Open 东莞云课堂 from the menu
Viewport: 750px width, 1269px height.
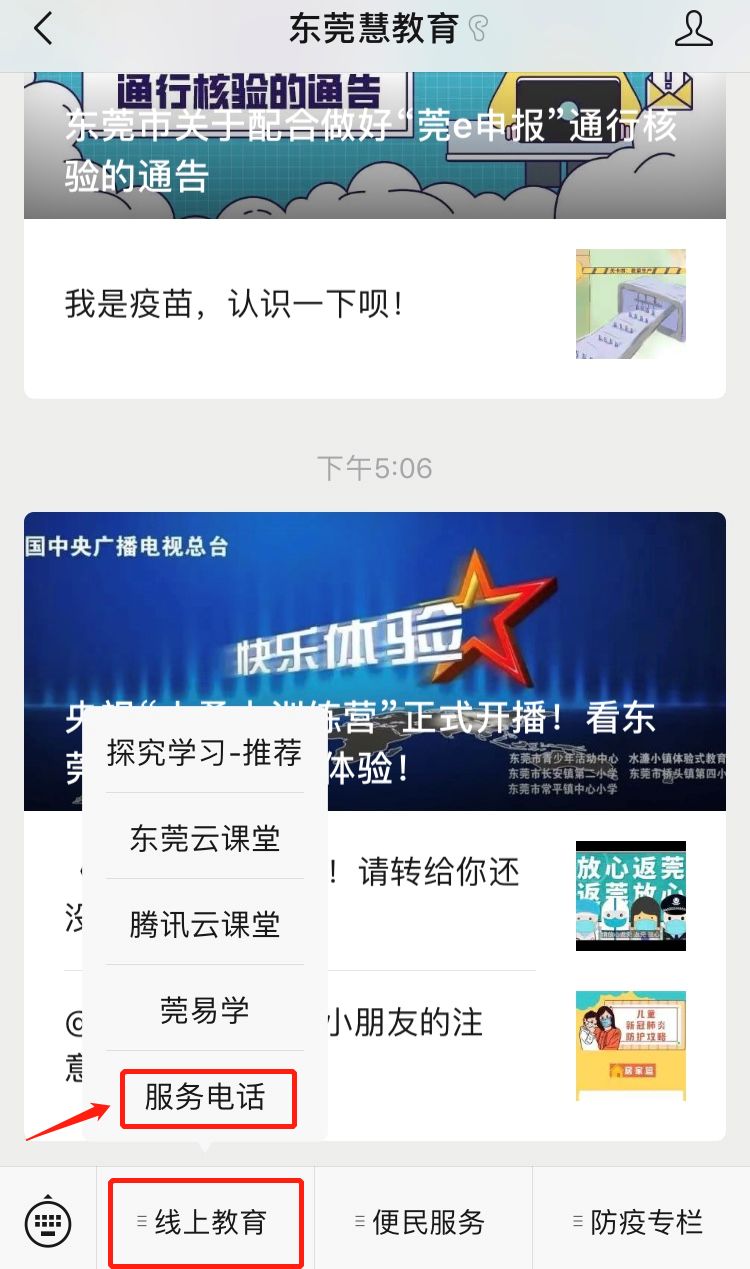click(204, 838)
